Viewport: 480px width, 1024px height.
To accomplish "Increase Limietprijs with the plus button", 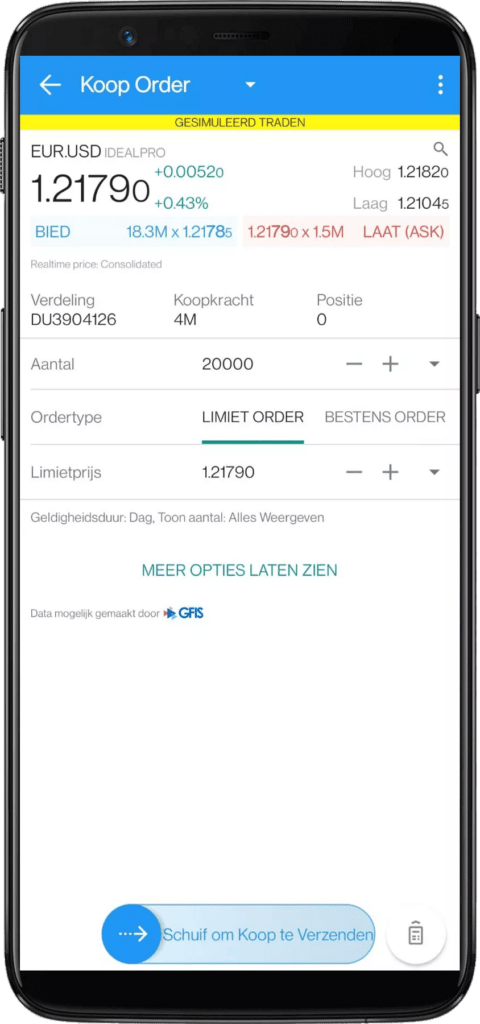I will coord(391,472).
